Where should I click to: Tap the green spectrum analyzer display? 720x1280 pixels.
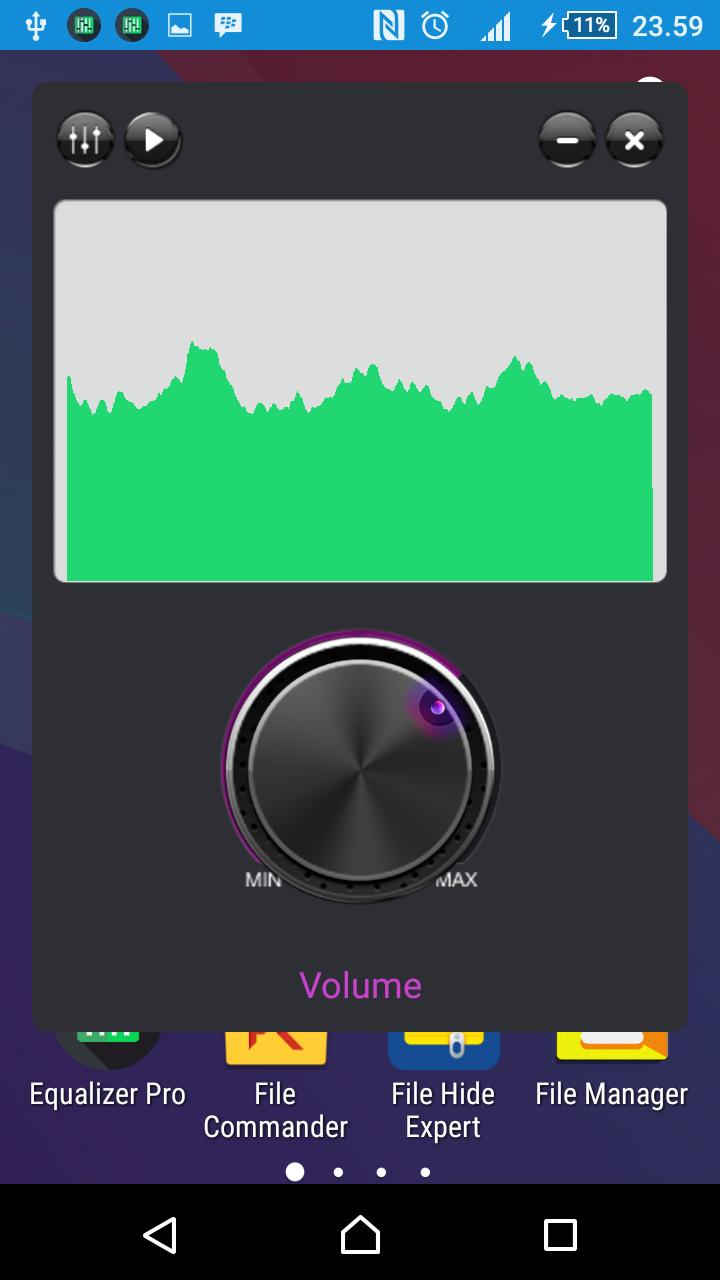(x=360, y=390)
